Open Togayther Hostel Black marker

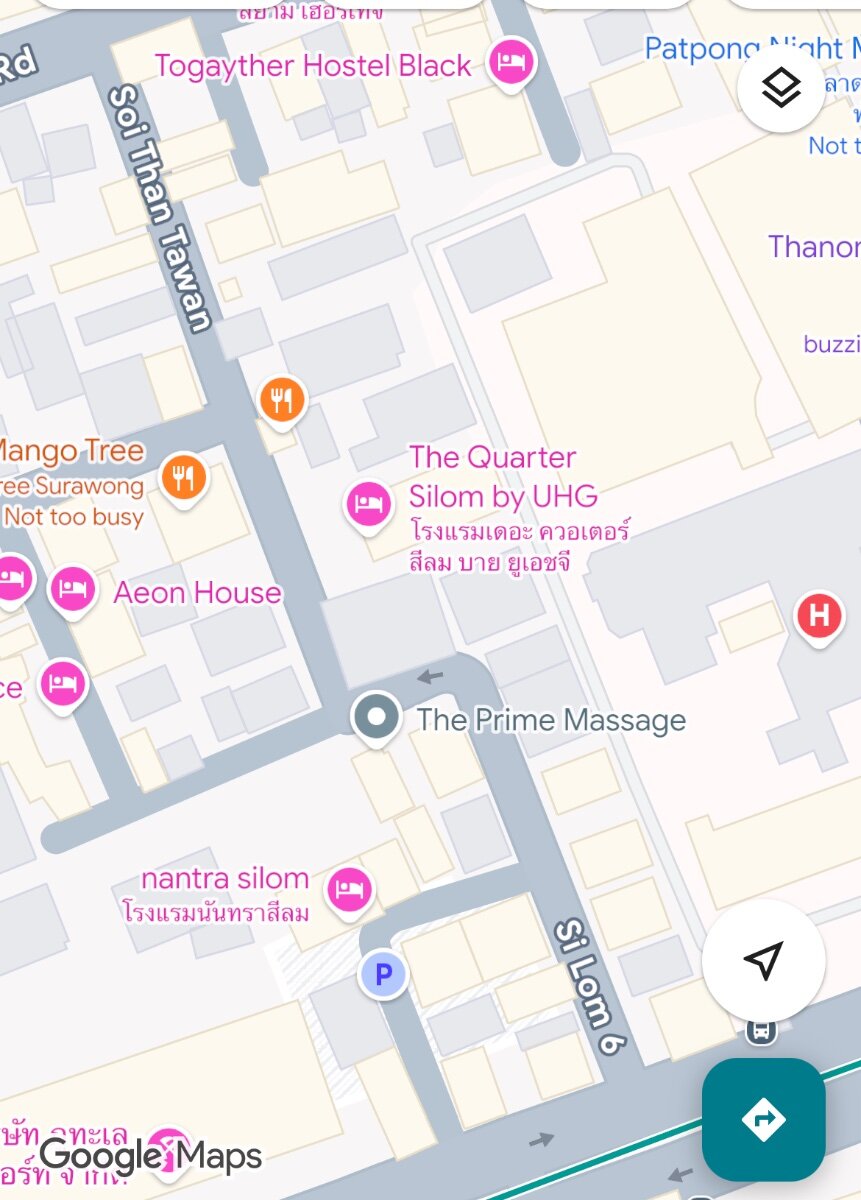512,63
